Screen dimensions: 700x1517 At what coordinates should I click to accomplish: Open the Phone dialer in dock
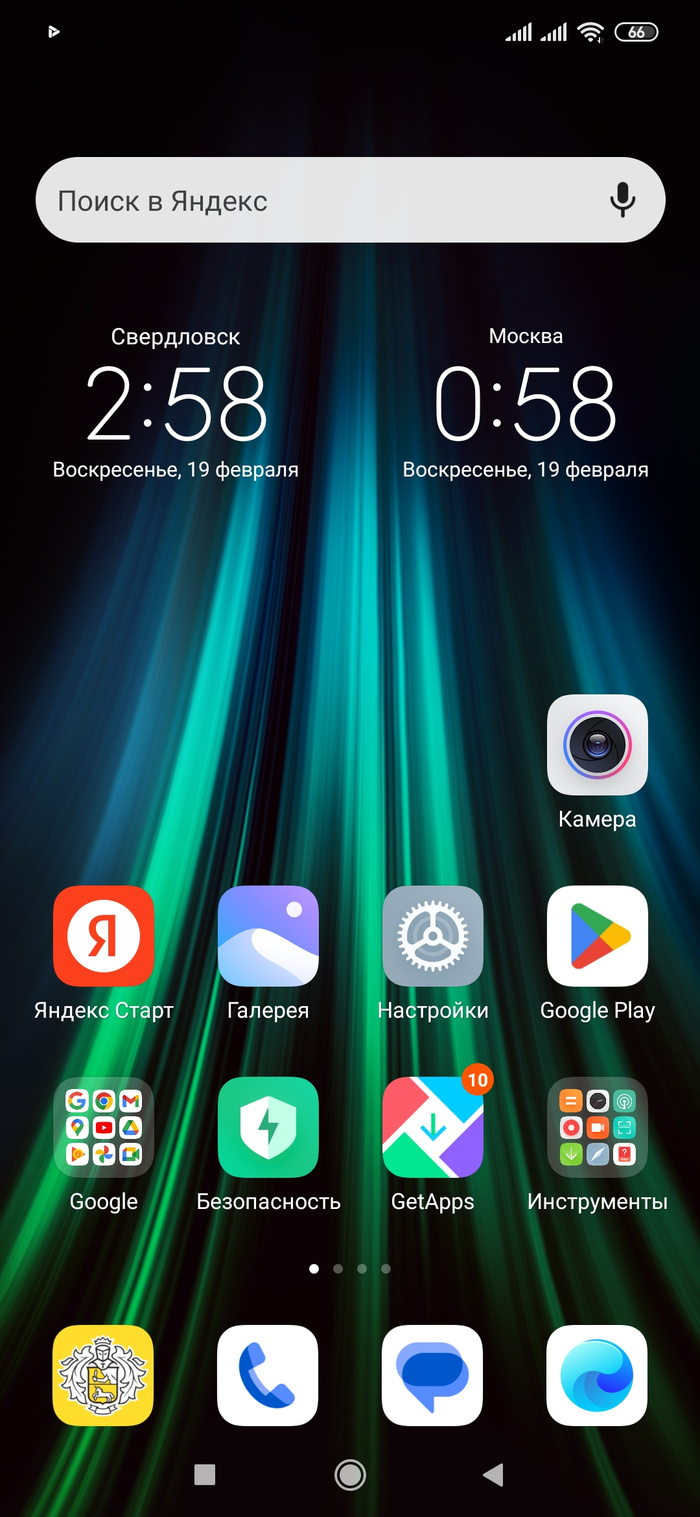tap(268, 1375)
